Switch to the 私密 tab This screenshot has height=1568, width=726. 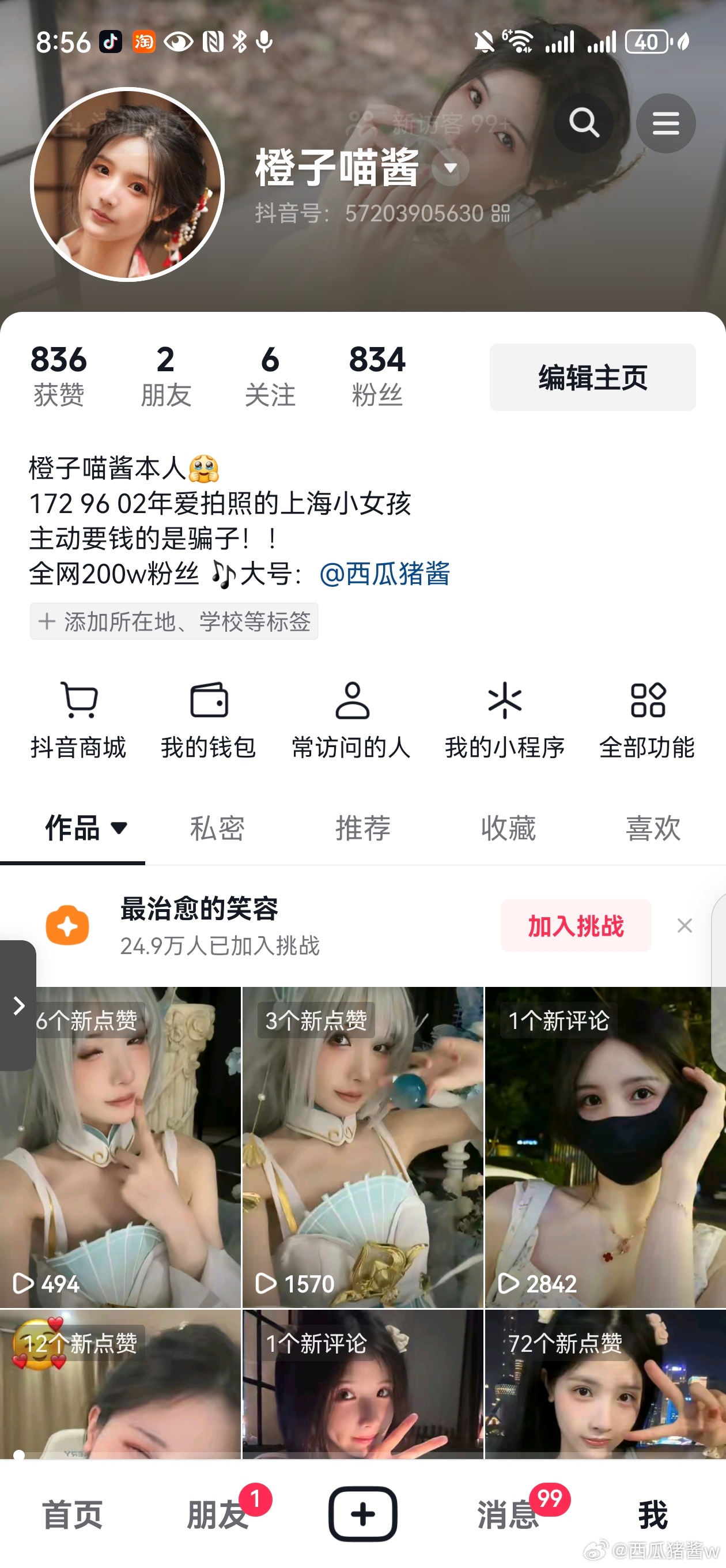click(x=217, y=828)
